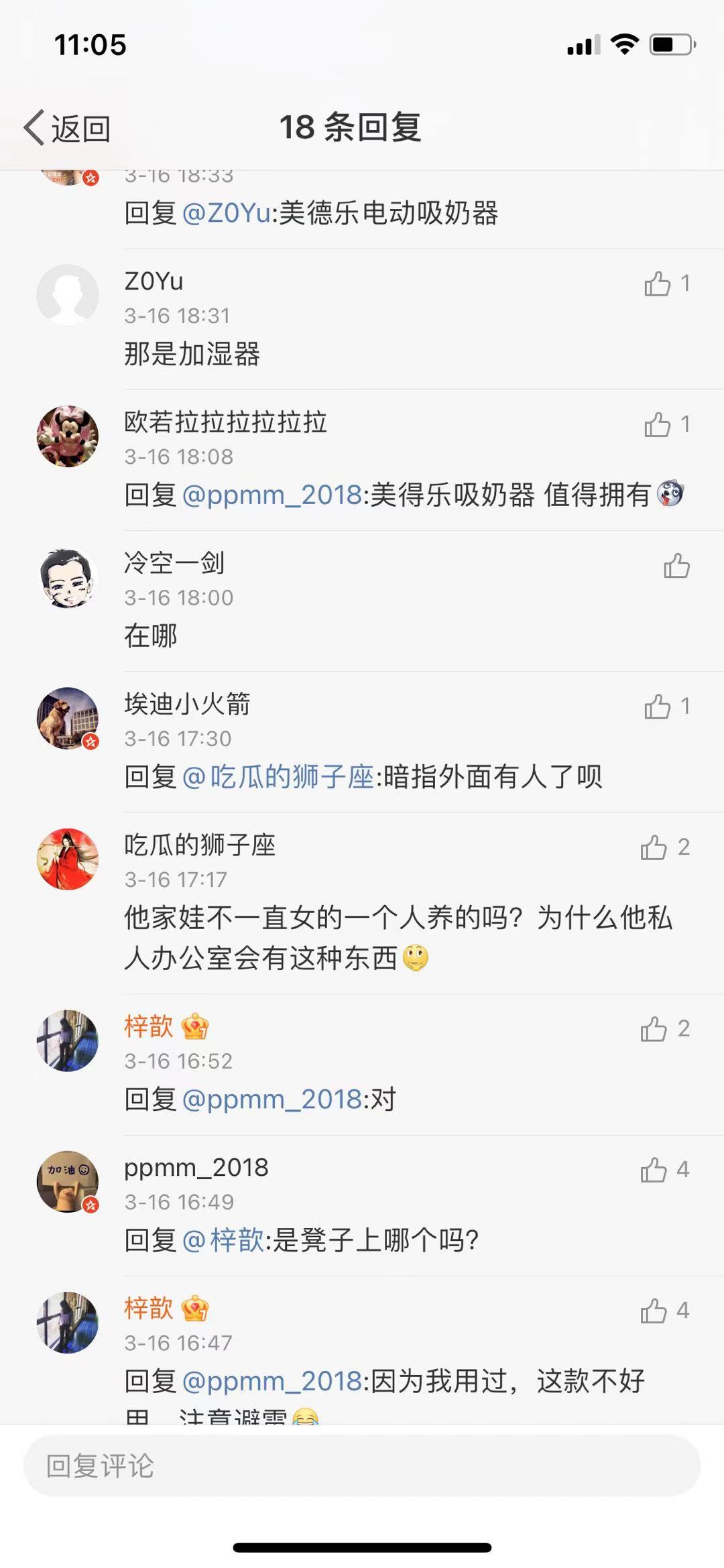
Task: Open @ZOYu mention link in top reply
Action: (226, 213)
